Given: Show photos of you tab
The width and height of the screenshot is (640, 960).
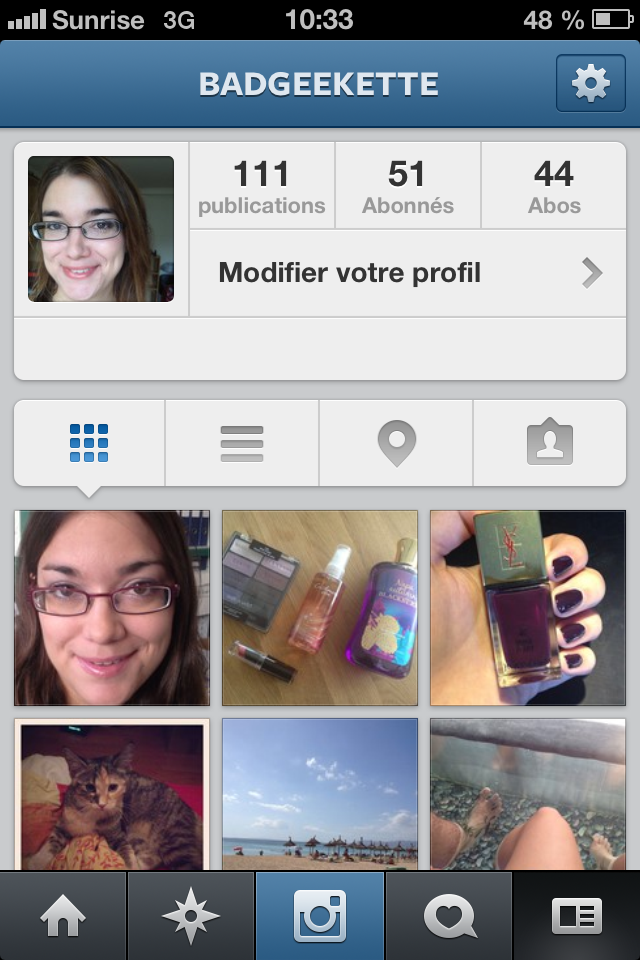Looking at the screenshot, I should coord(549,442).
